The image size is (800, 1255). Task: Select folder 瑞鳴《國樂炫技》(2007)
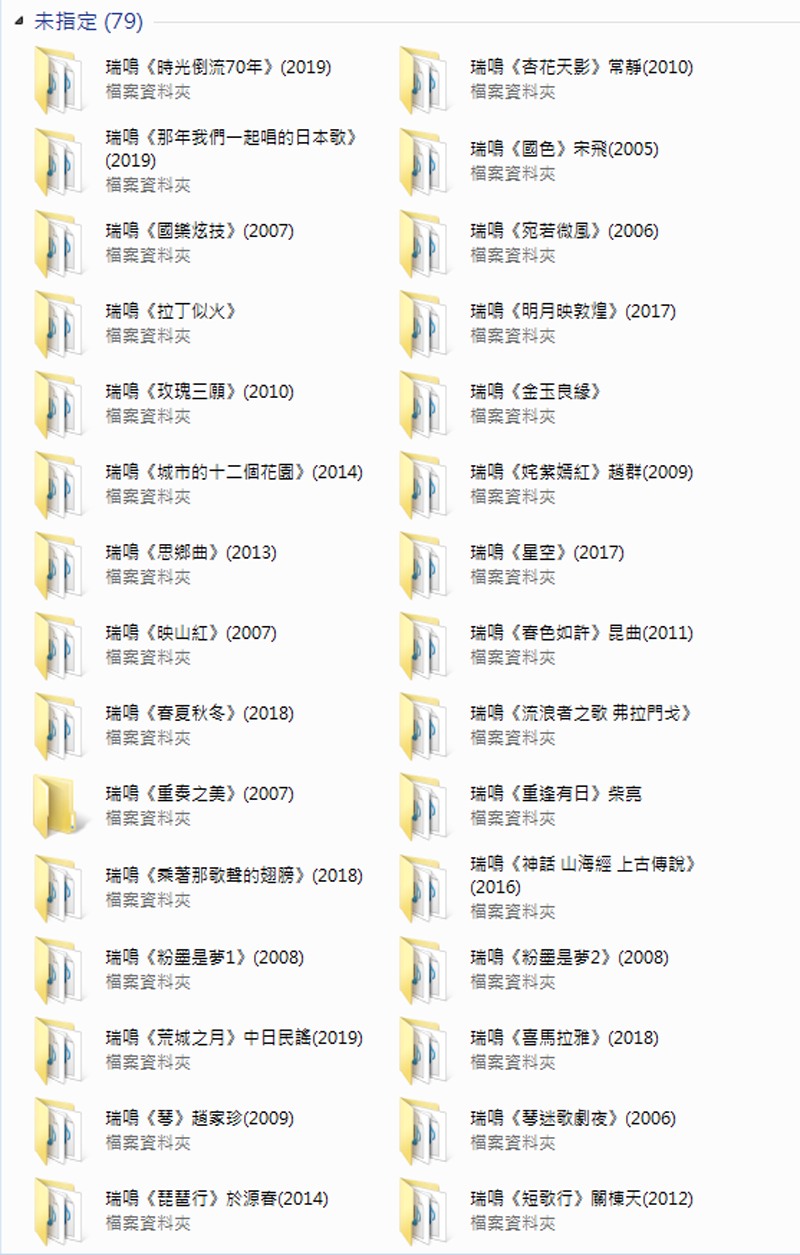click(x=199, y=231)
